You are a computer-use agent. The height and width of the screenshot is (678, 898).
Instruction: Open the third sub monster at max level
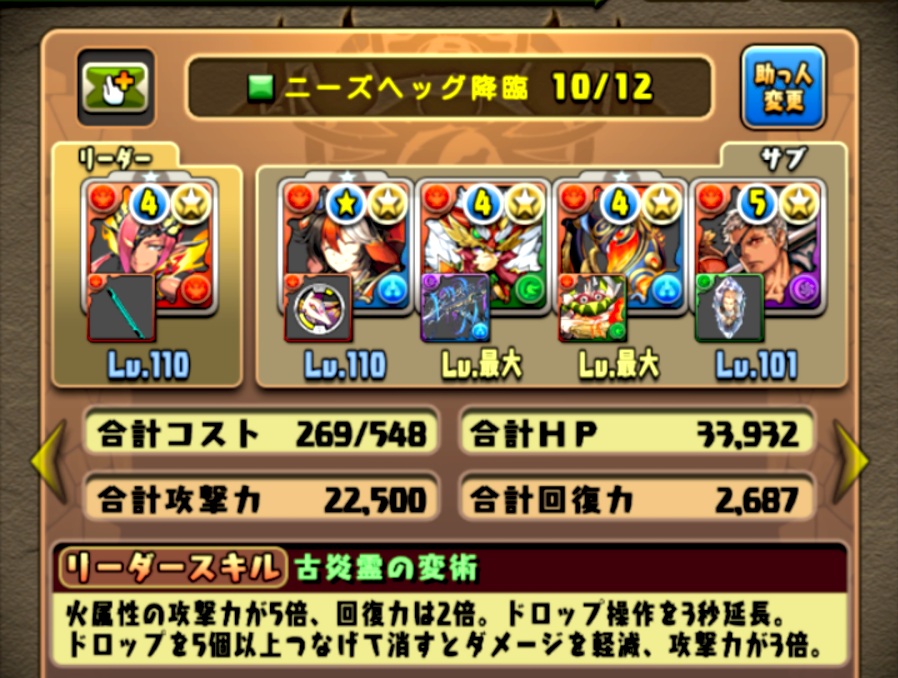click(x=620, y=260)
